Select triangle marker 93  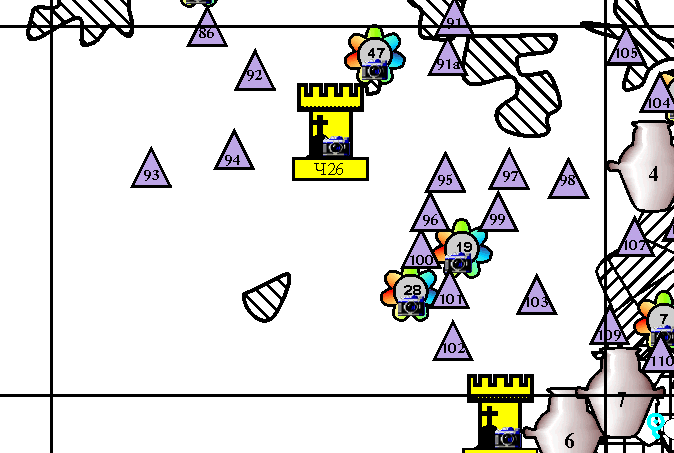tap(151, 172)
